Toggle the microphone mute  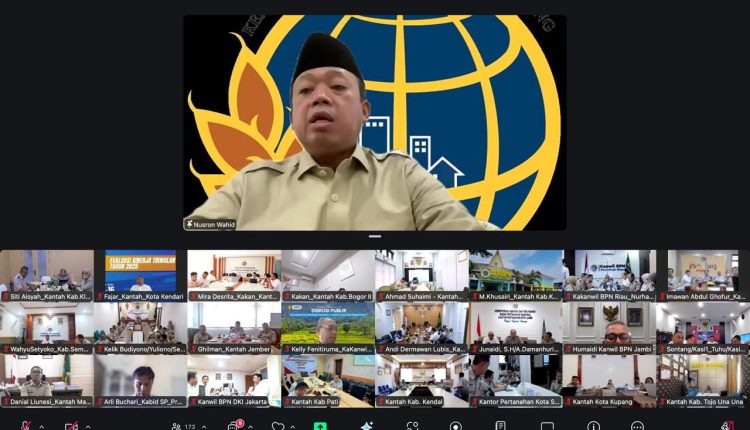click(x=26, y=426)
